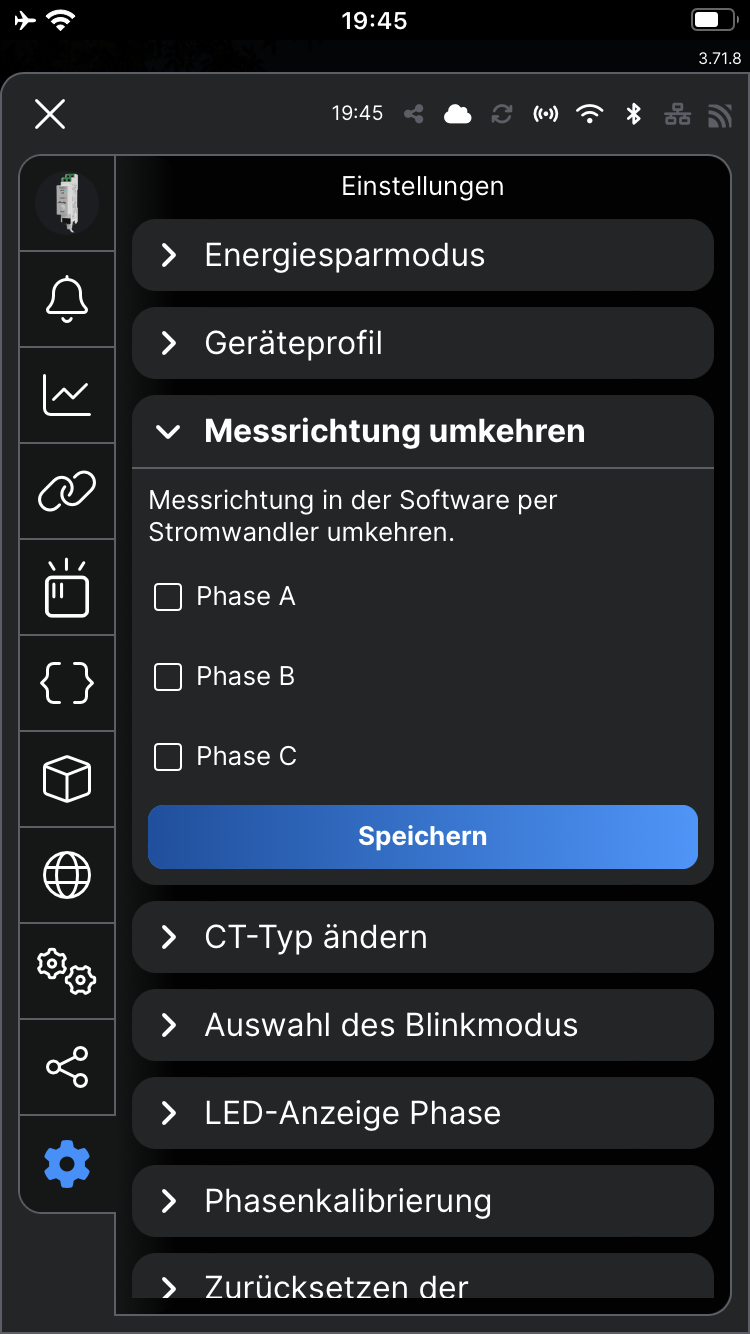Screen dimensions: 750x1334
Task: Expand the Energiesparmodus section
Action: click(x=422, y=255)
